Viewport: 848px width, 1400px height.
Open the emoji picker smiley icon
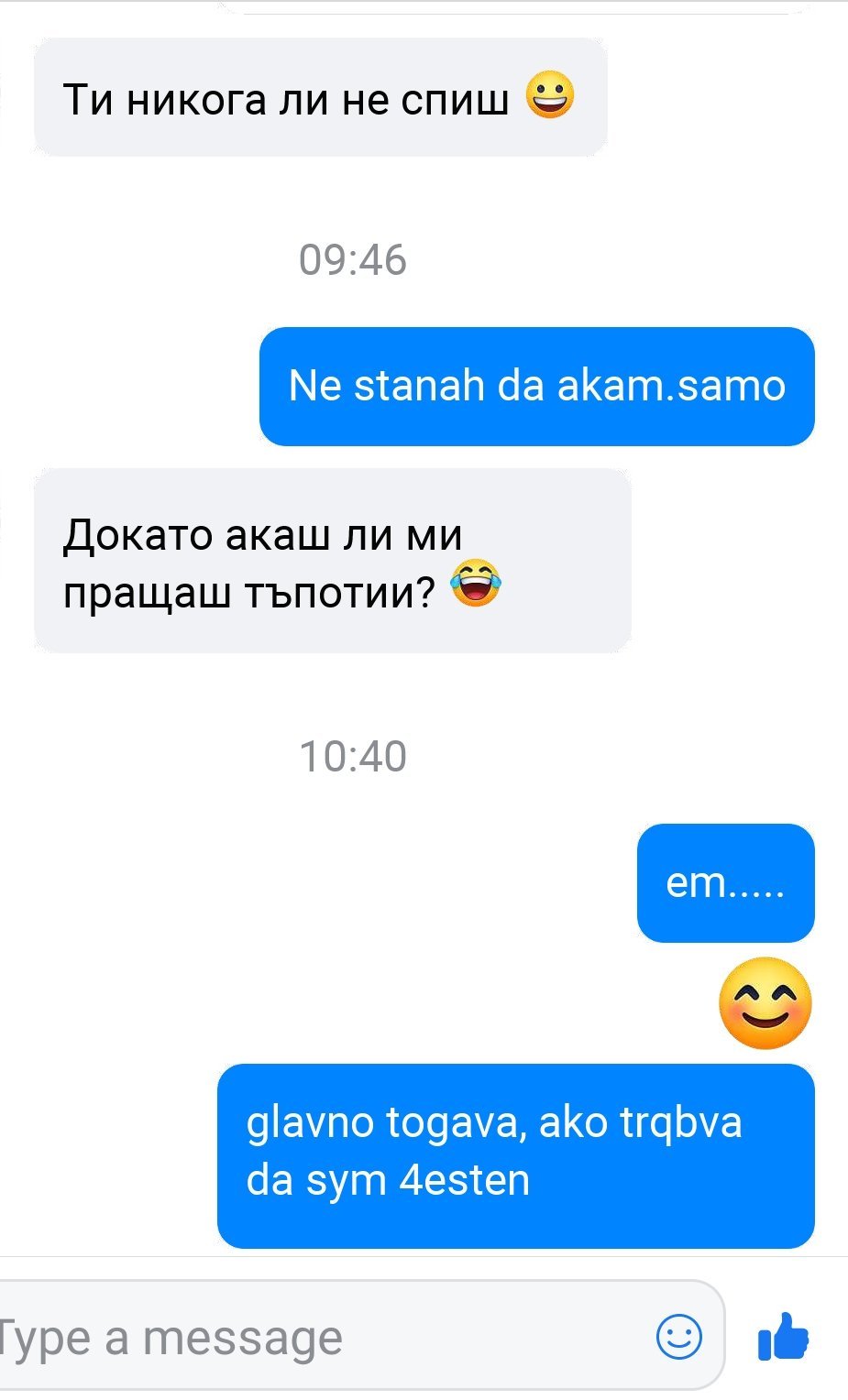[x=679, y=1337]
